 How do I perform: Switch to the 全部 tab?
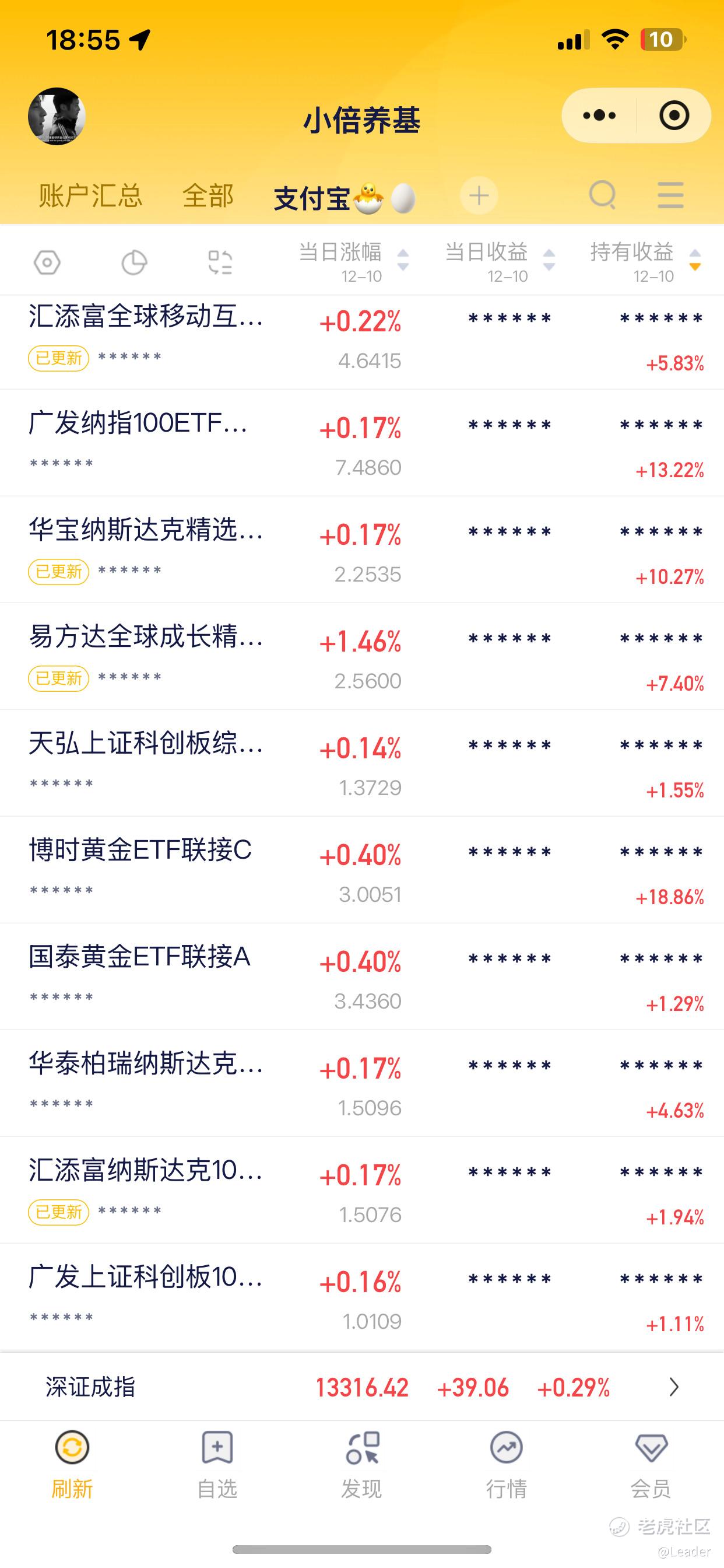208,196
